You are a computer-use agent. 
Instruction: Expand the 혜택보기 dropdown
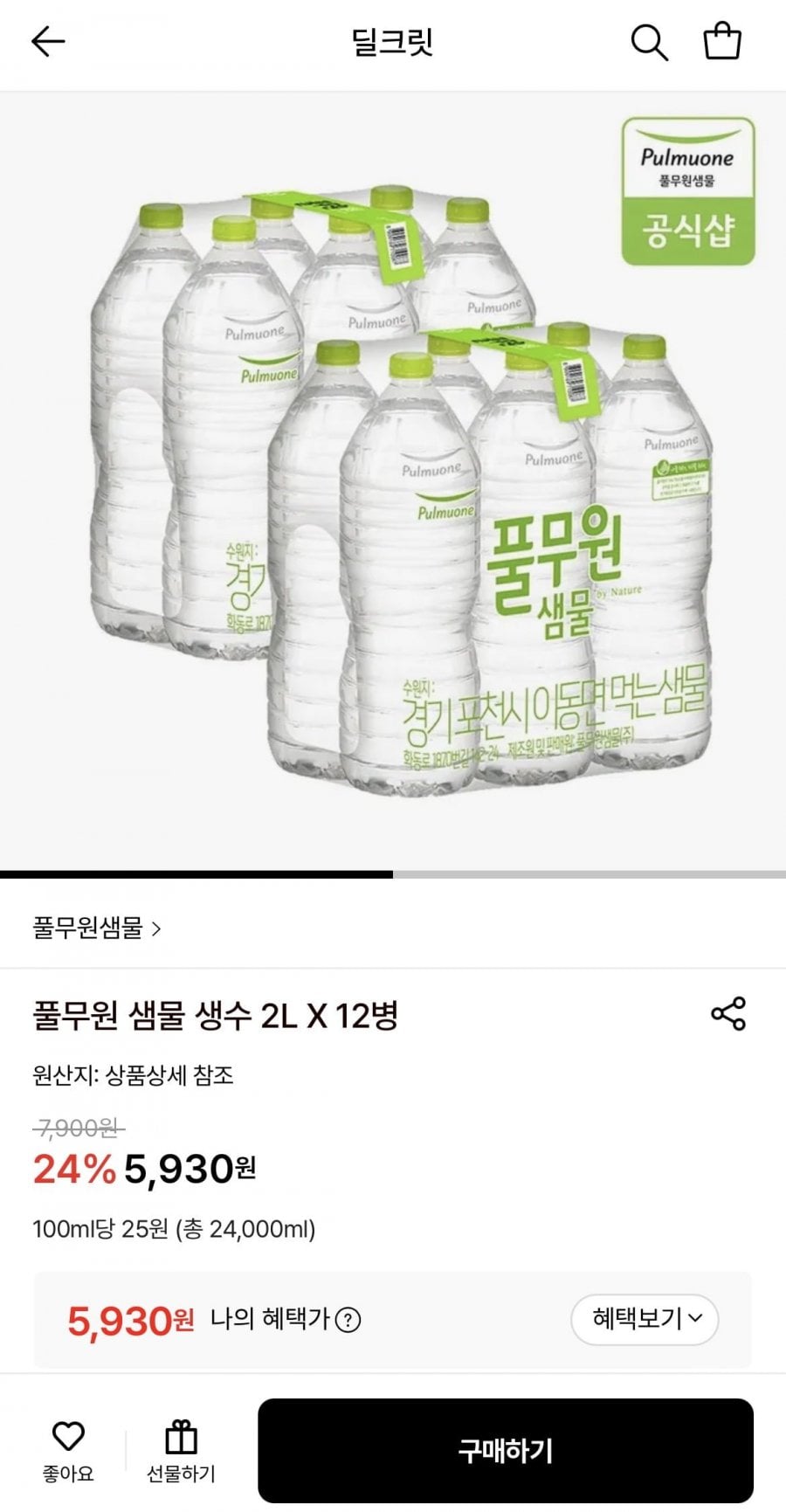click(x=645, y=1319)
